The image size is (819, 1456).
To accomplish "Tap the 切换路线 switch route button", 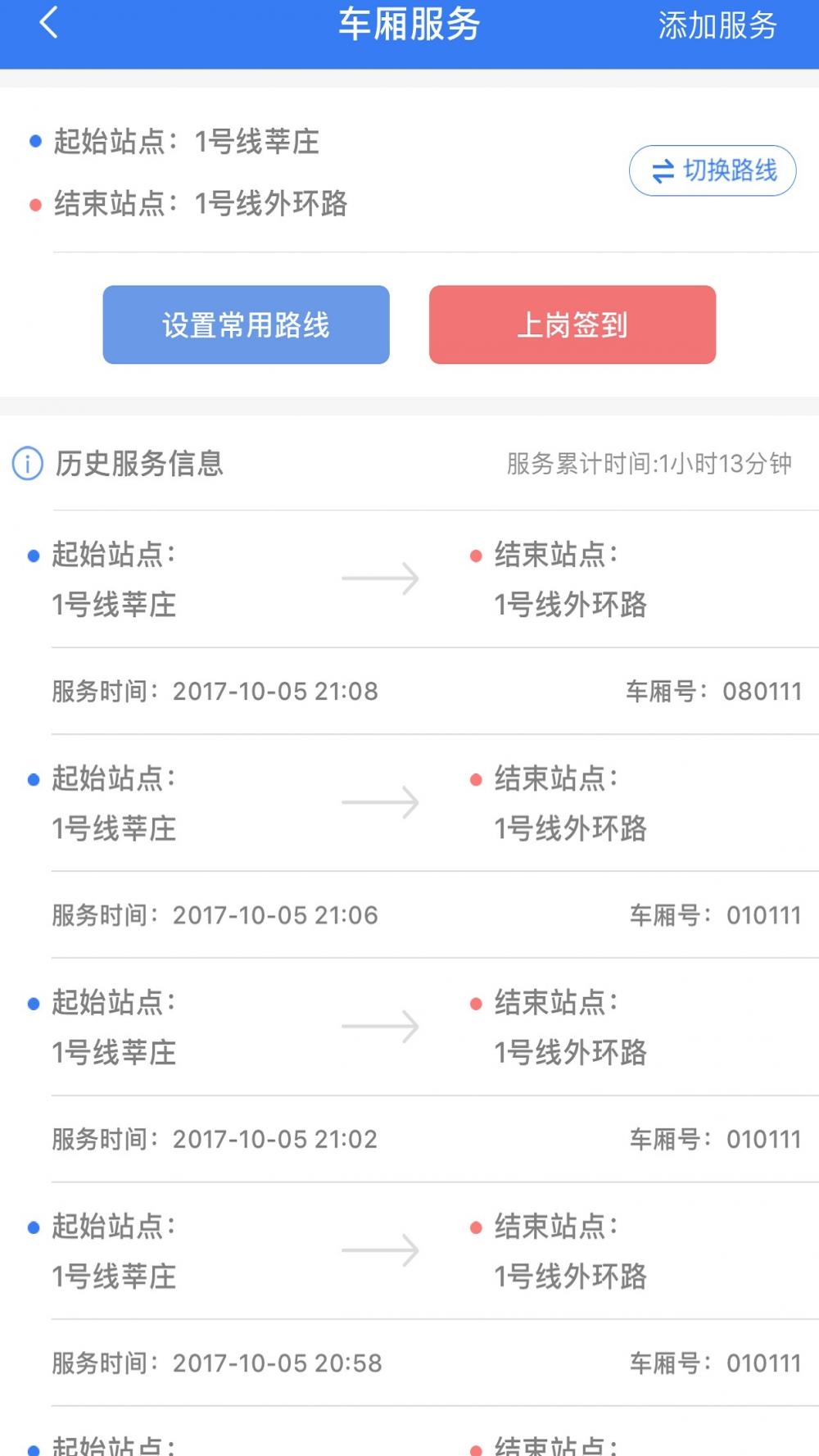I will 712,170.
